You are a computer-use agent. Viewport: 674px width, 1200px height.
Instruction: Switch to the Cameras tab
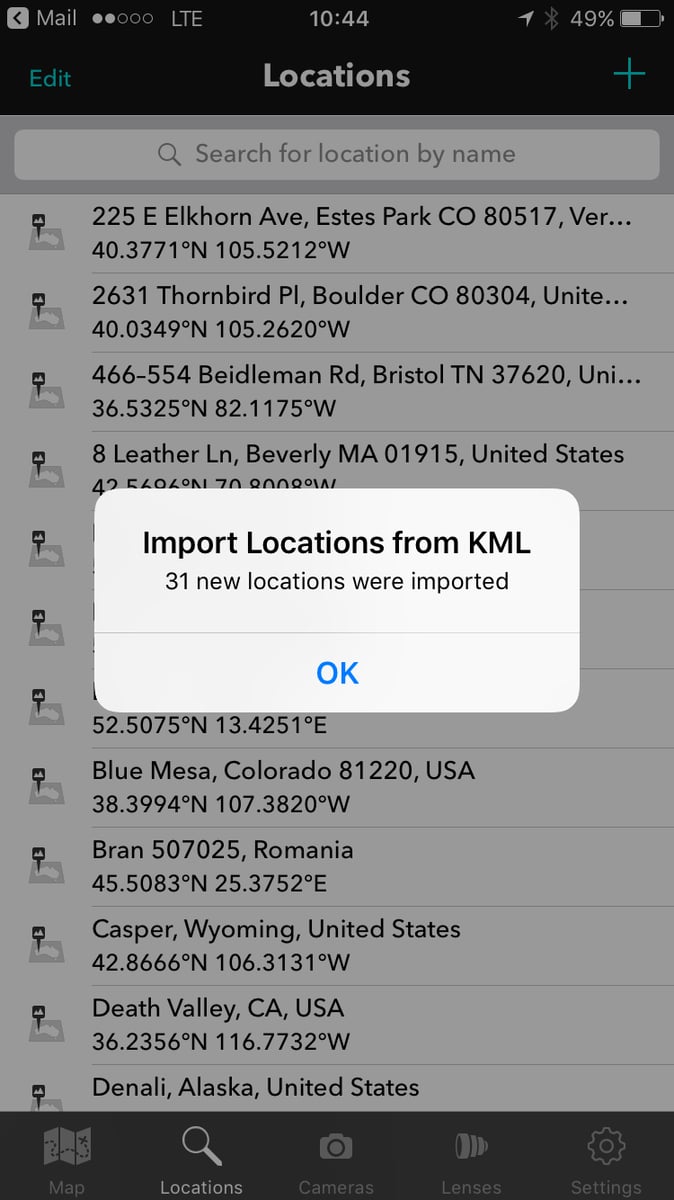click(336, 1158)
